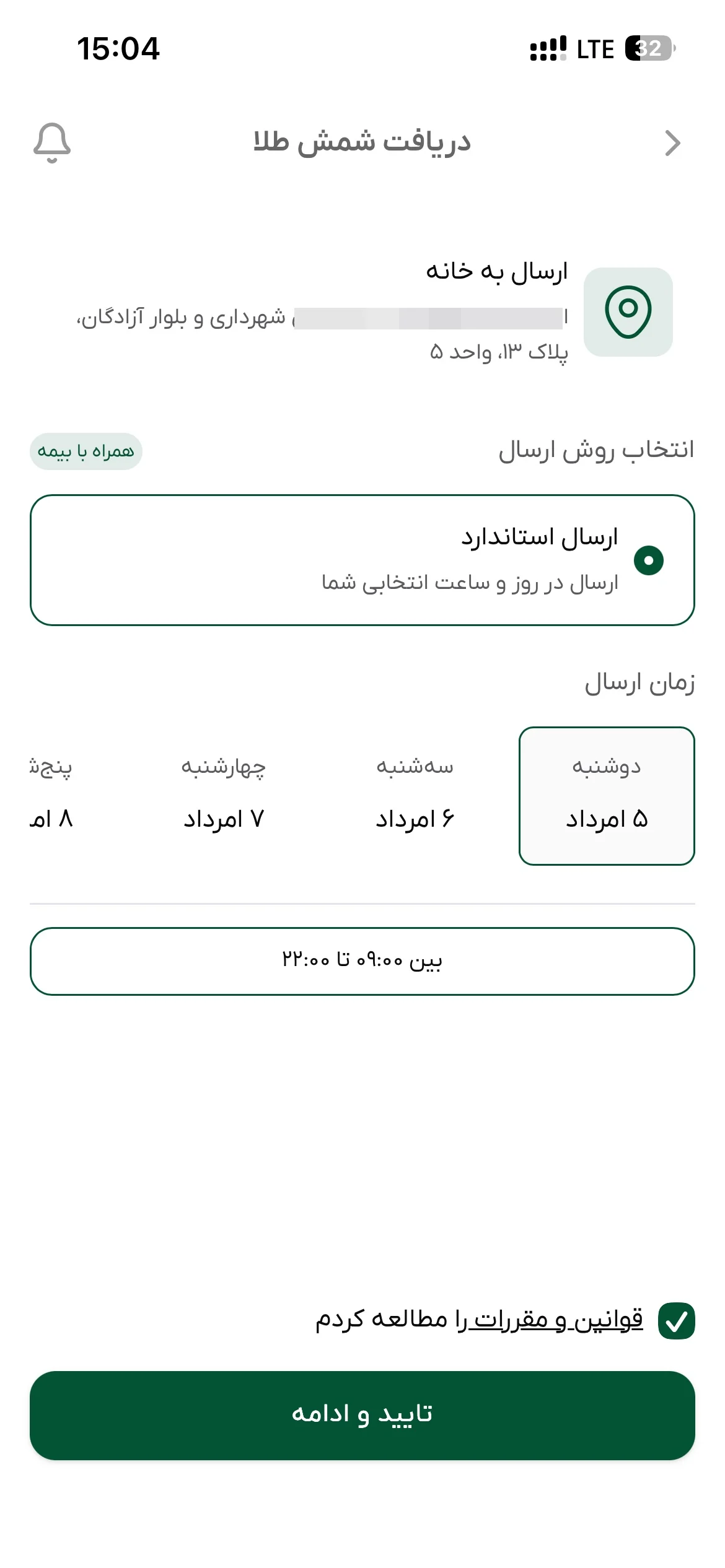The width and height of the screenshot is (725, 1568).
Task: Open the notifications bell
Action: [x=52, y=143]
